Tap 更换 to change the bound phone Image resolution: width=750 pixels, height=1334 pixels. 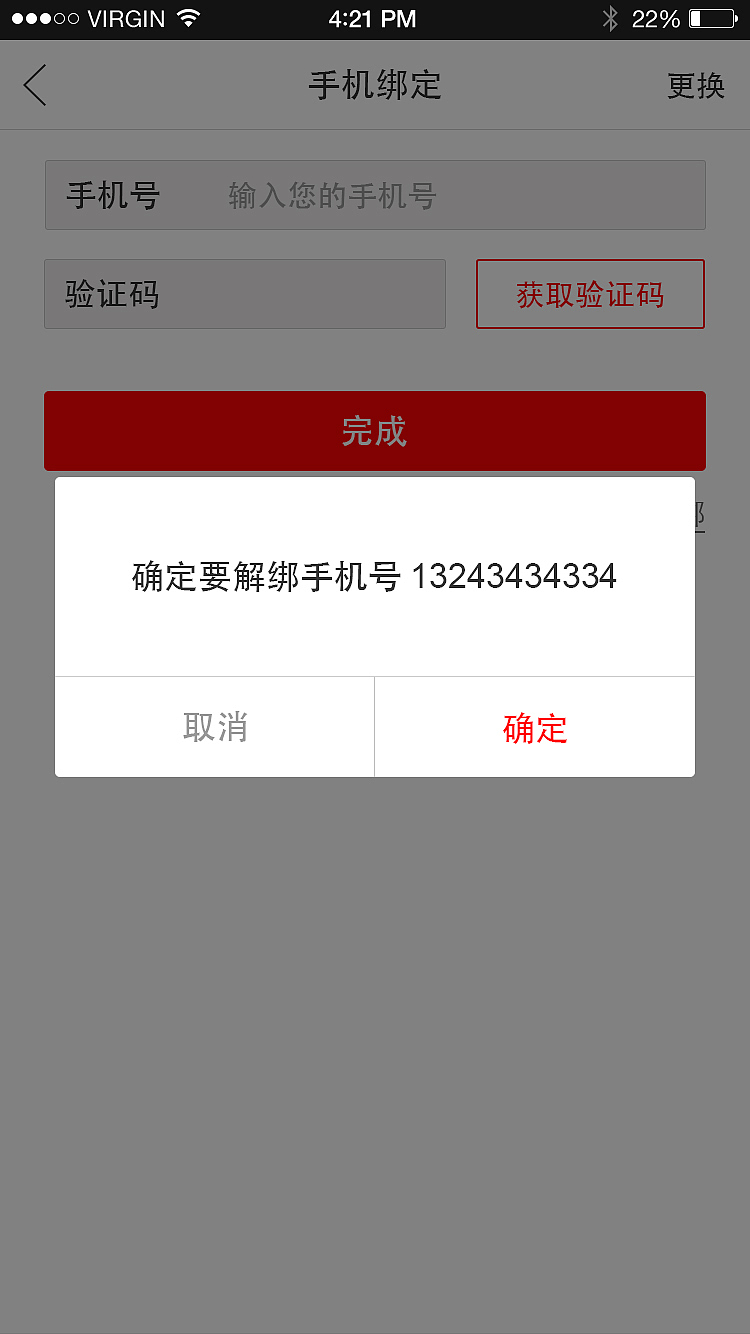coord(695,85)
